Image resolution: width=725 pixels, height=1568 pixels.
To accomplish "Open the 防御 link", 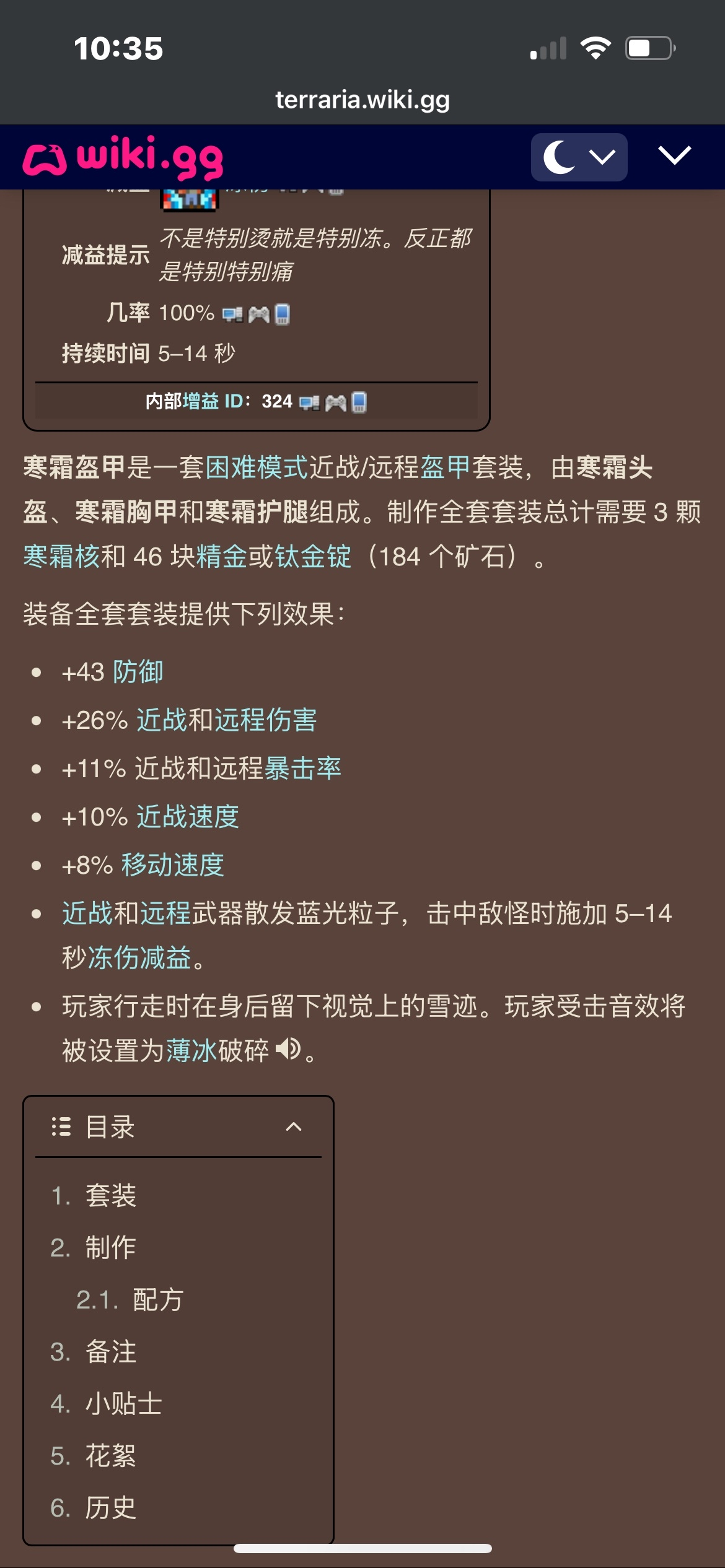I will tap(138, 672).
